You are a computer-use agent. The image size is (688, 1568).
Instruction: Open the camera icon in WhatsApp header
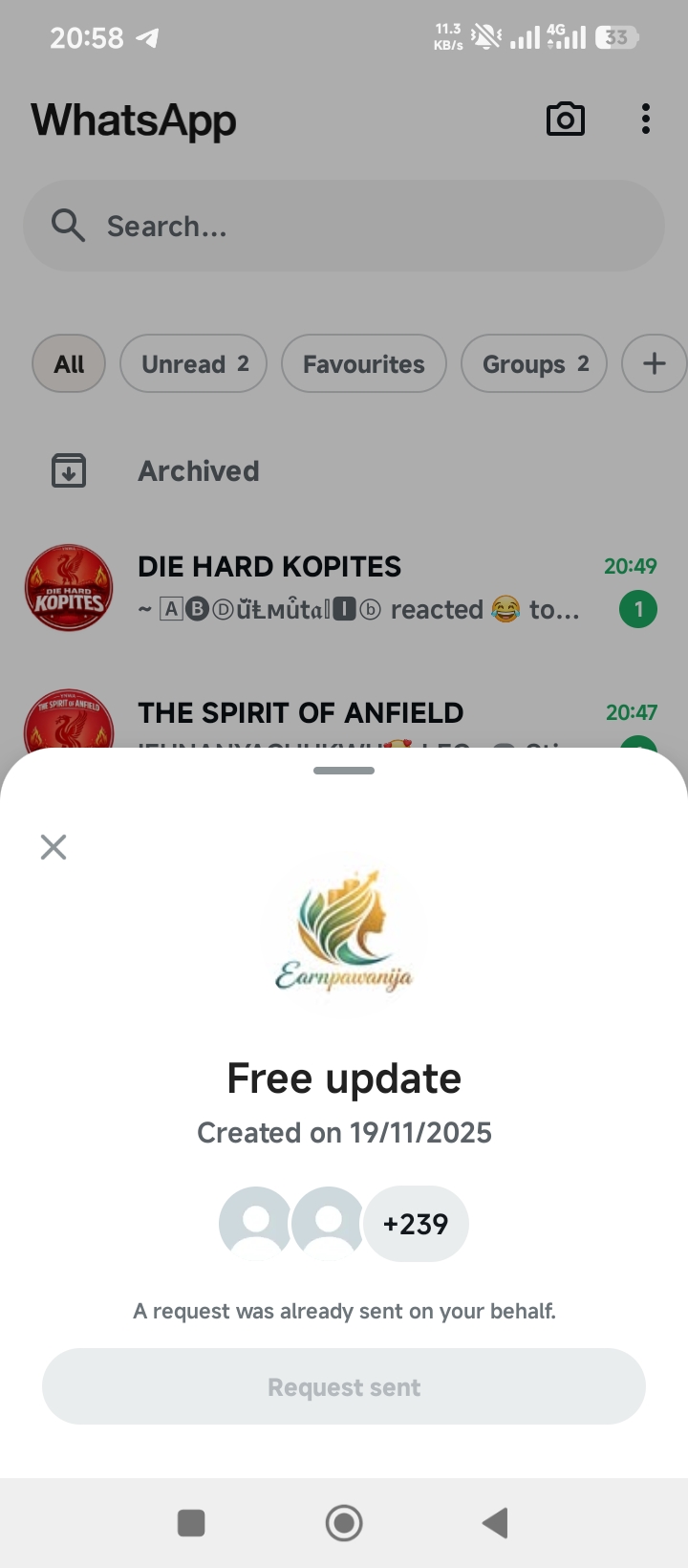(x=565, y=120)
